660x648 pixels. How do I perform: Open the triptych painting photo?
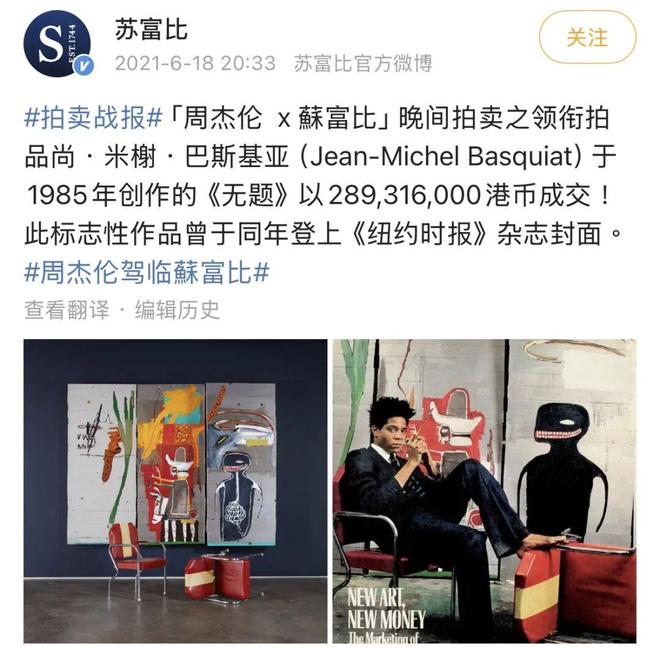point(176,490)
